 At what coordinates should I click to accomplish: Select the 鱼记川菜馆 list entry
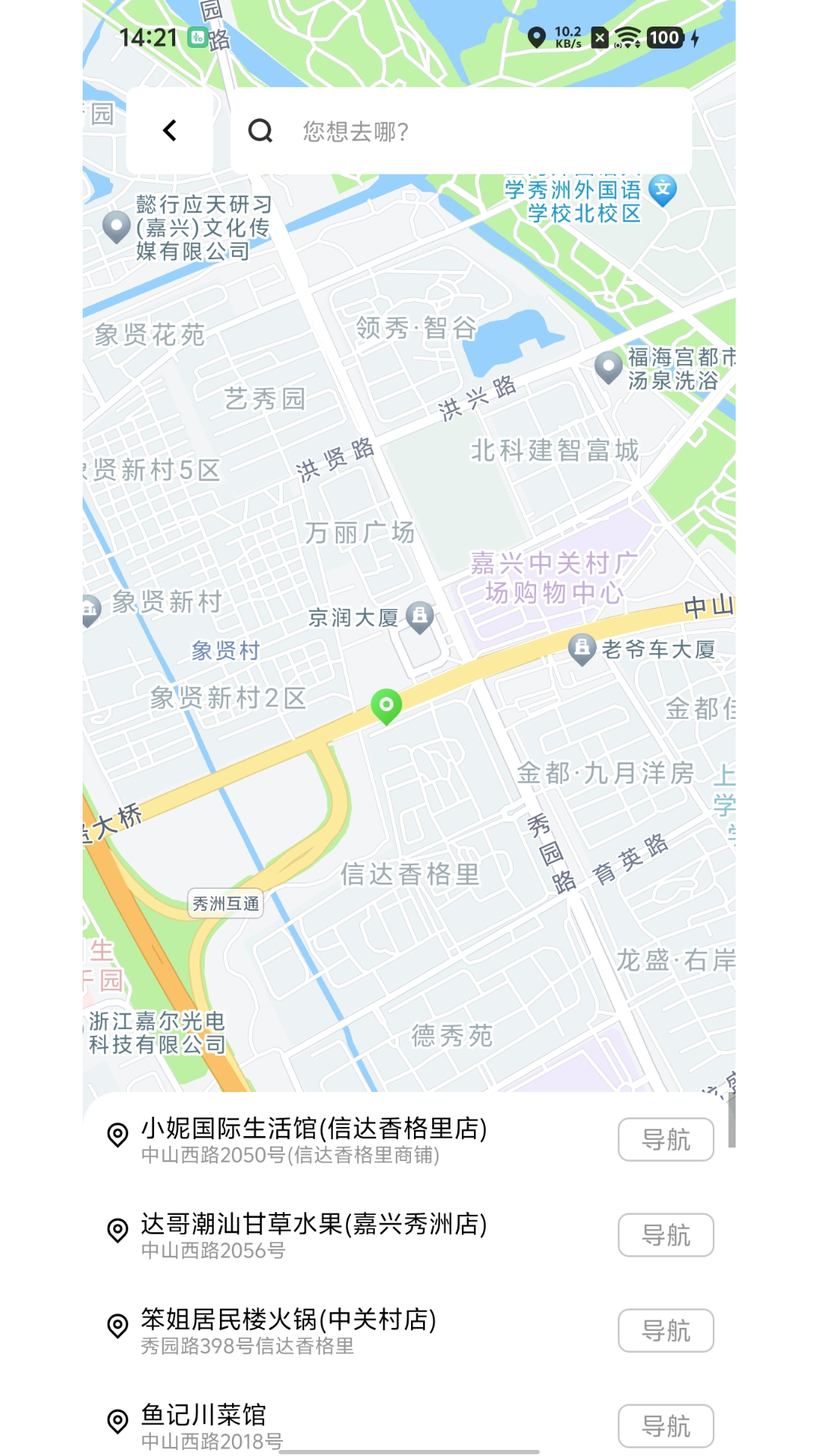202,1414
